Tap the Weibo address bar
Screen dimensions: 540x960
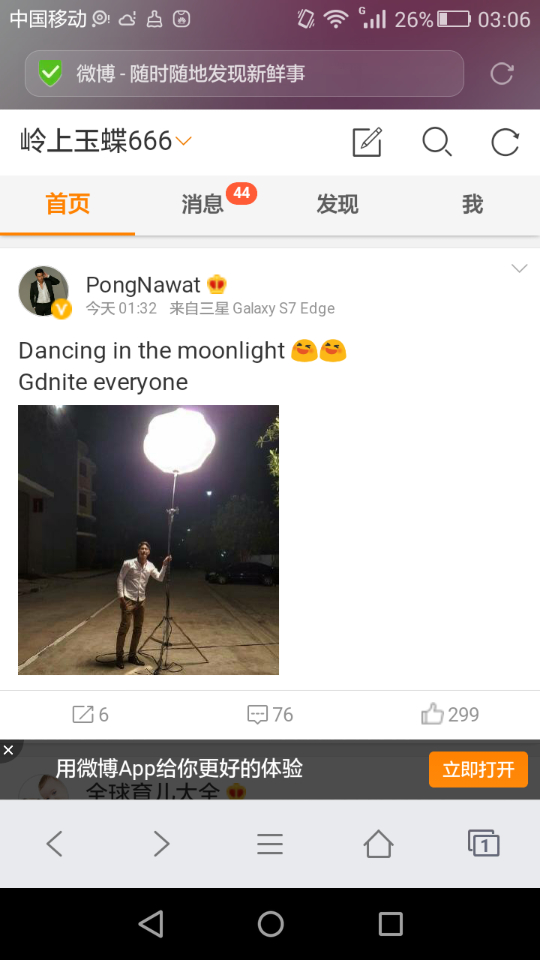click(x=244, y=73)
